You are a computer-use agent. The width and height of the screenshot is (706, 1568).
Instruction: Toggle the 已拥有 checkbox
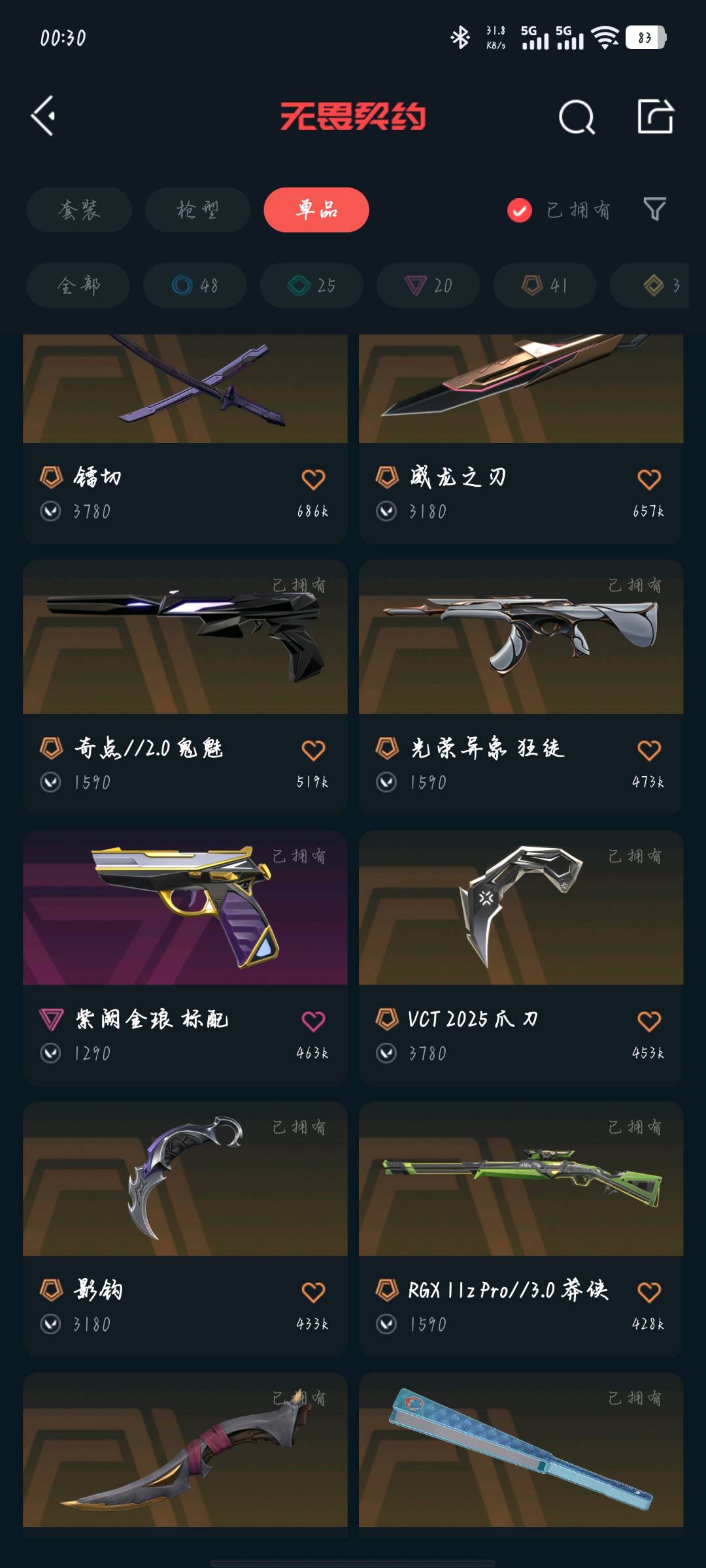(520, 210)
